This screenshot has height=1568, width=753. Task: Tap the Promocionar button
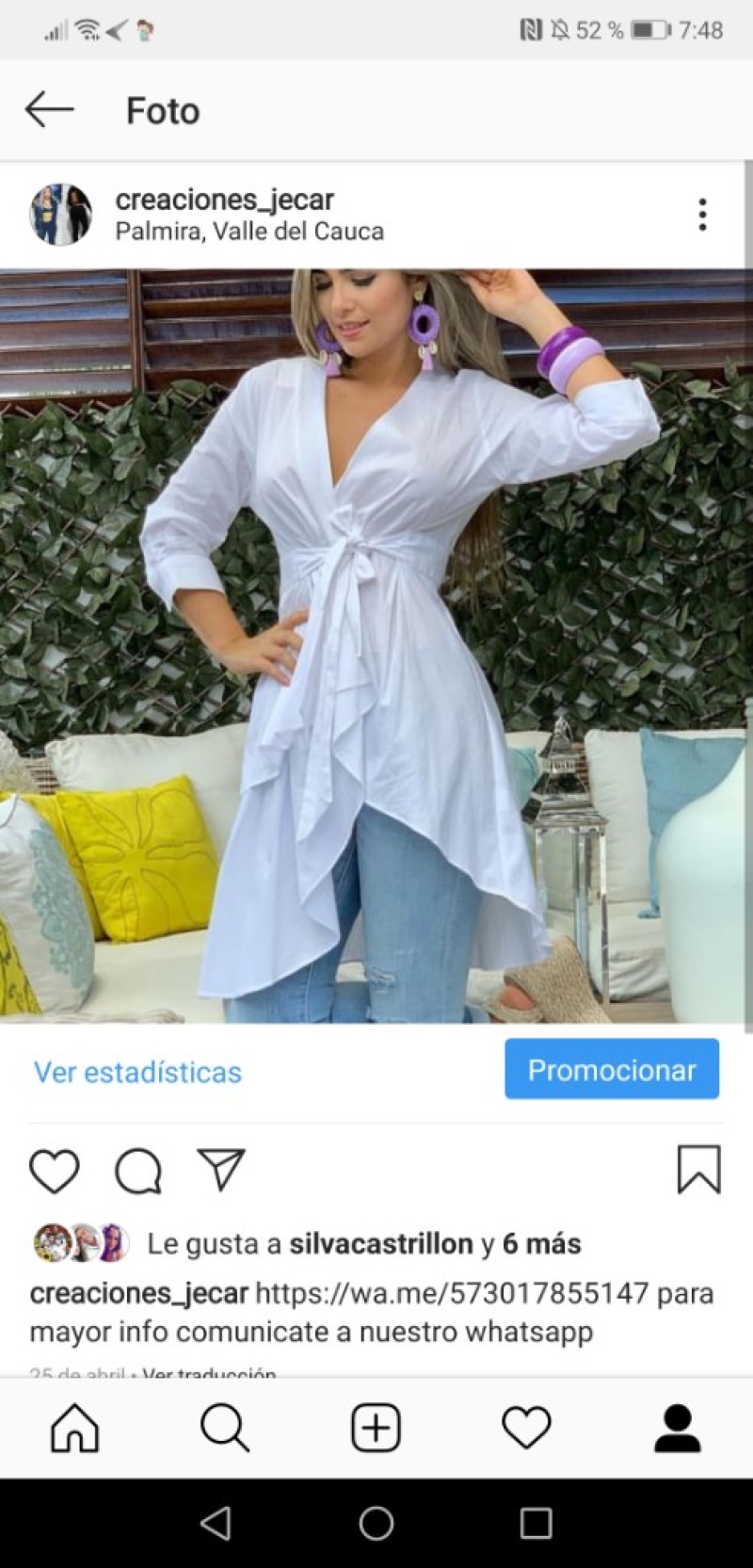click(x=612, y=1070)
